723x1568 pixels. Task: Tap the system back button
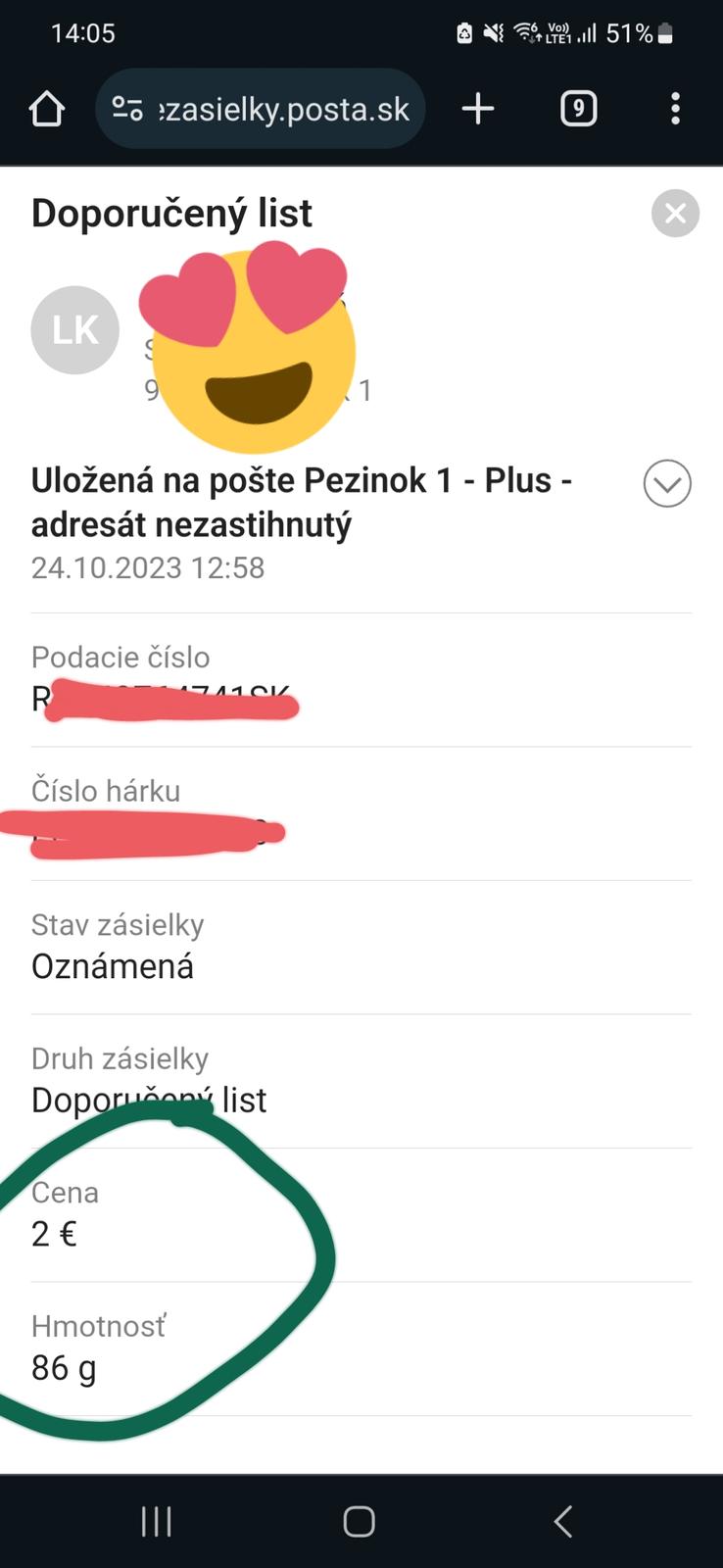[562, 1521]
